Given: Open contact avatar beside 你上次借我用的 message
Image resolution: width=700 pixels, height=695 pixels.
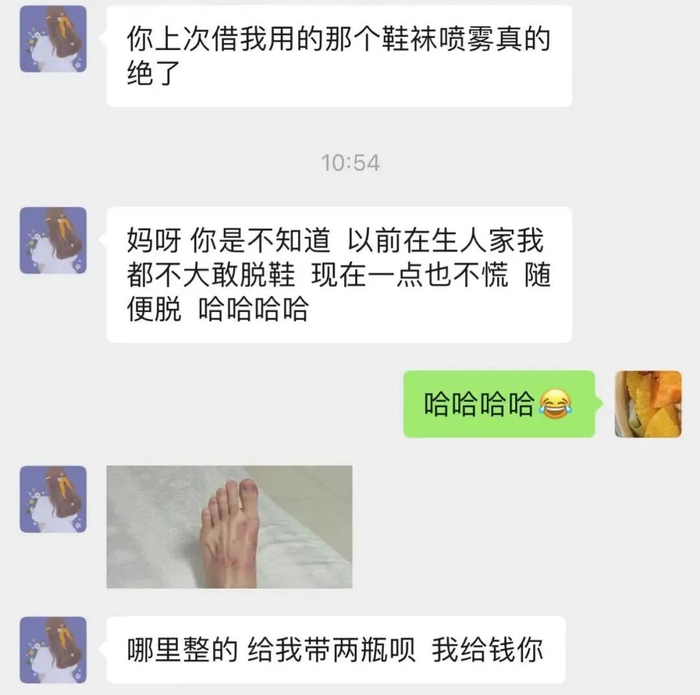Looking at the screenshot, I should click(x=53, y=39).
